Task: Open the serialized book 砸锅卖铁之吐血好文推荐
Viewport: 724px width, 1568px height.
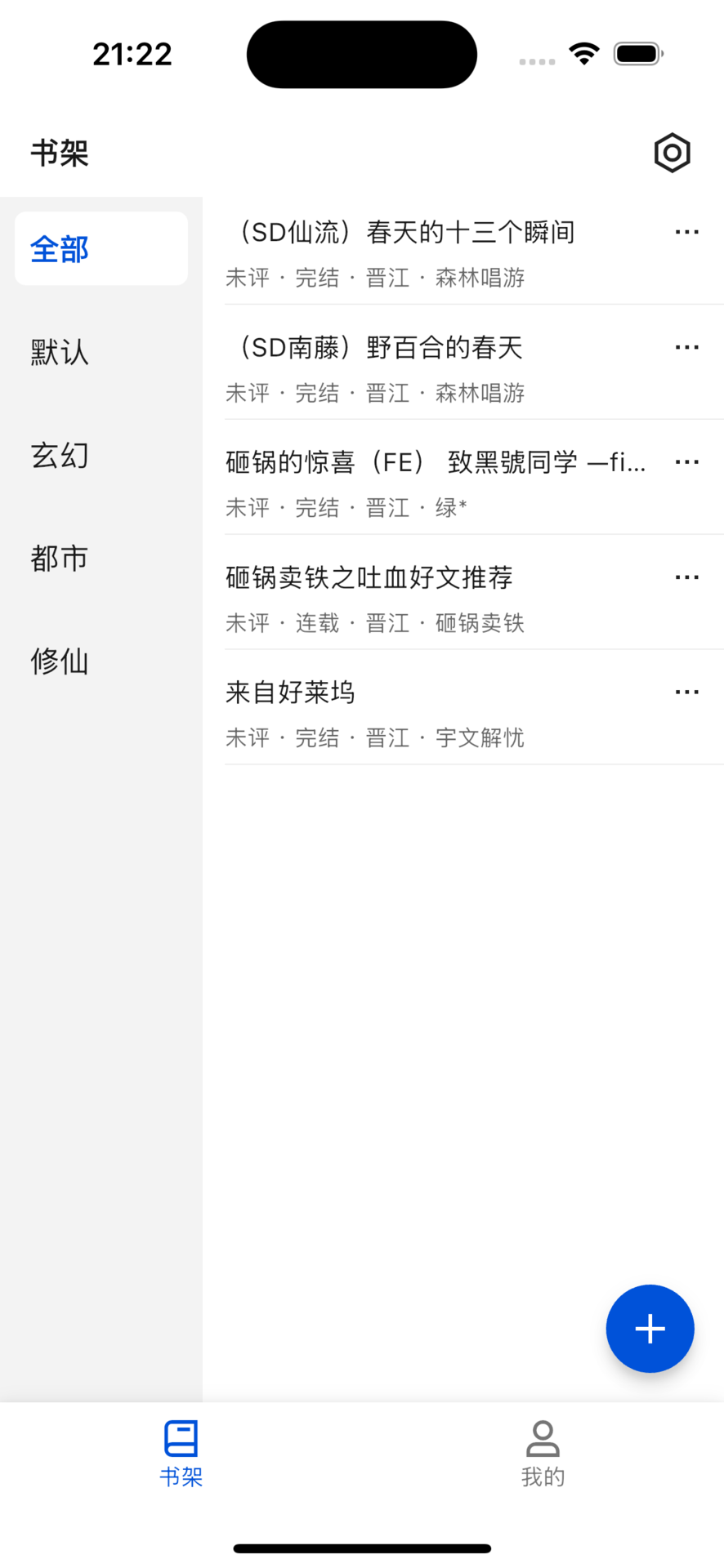Action: pos(369,577)
